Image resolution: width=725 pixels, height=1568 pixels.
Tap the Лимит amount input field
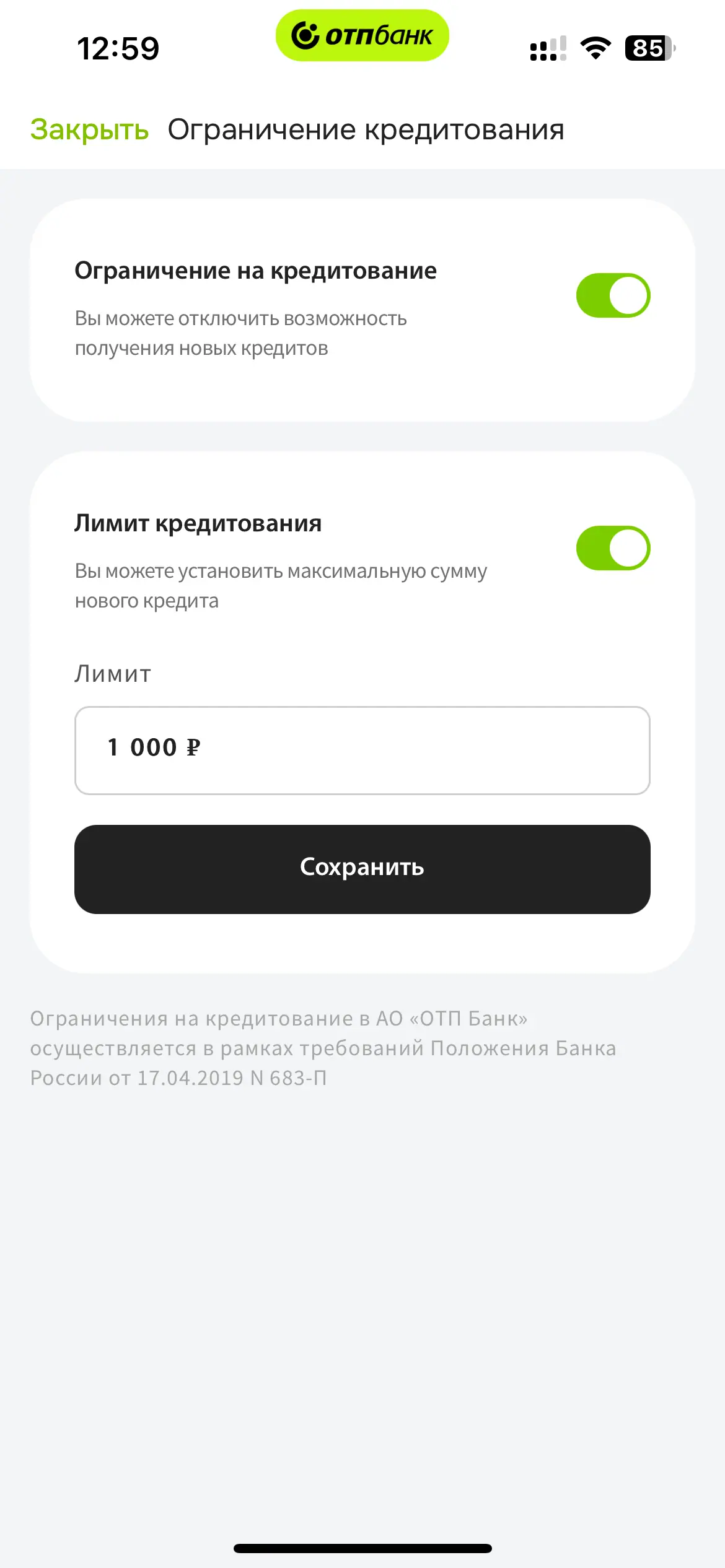pos(362,750)
